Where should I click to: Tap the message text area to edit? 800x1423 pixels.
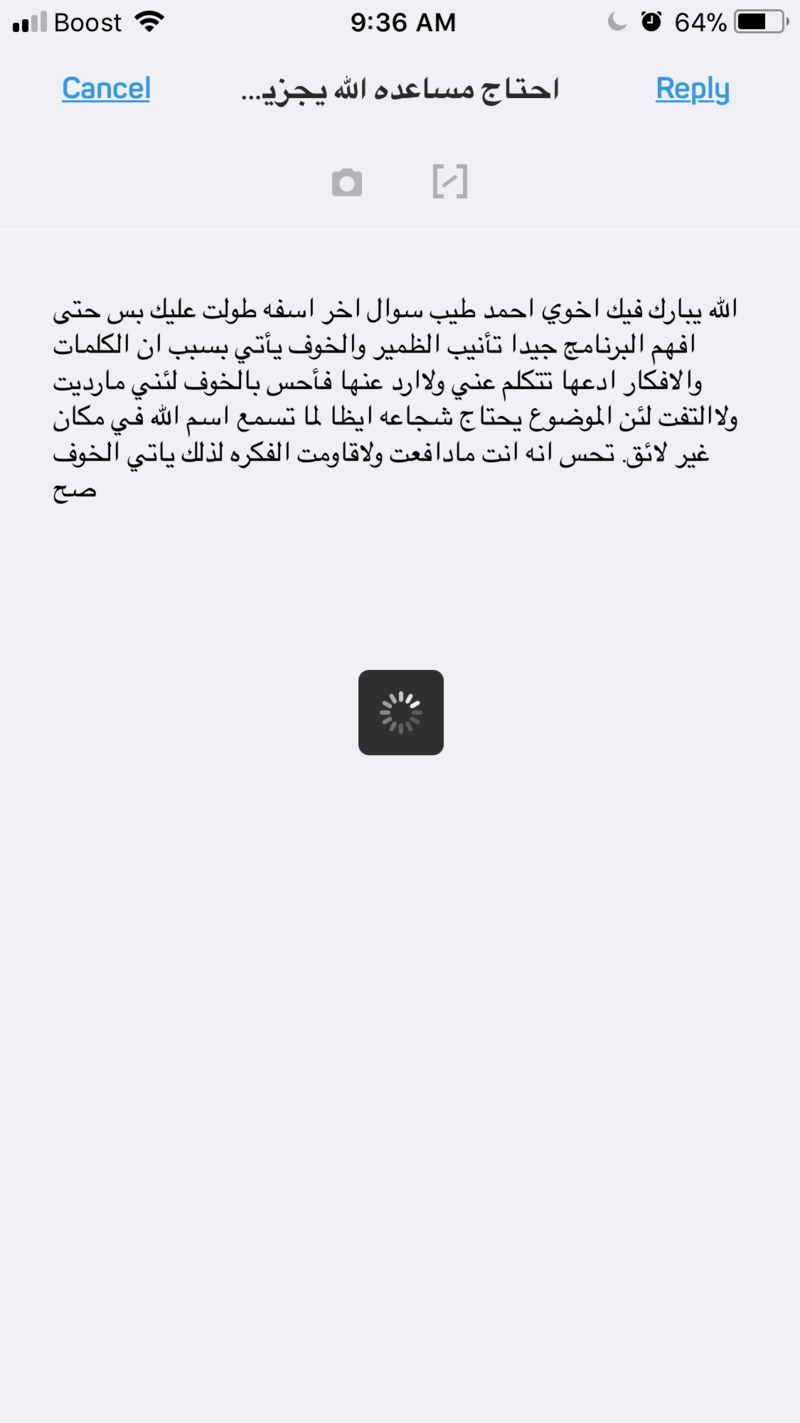coord(396,400)
